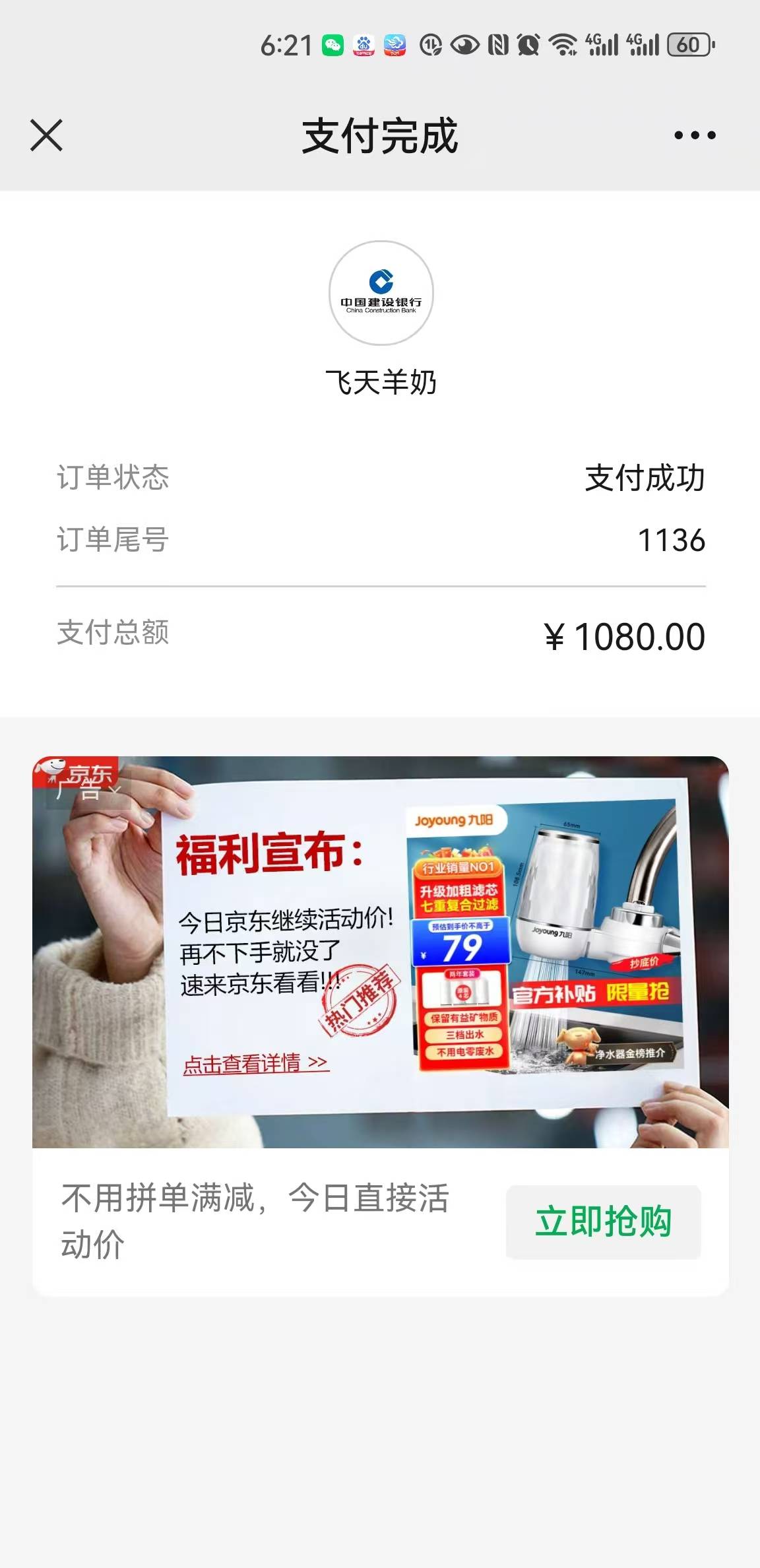Dismiss the ad via 广告 dropdown
Image resolution: width=760 pixels, height=1568 pixels.
(89, 790)
